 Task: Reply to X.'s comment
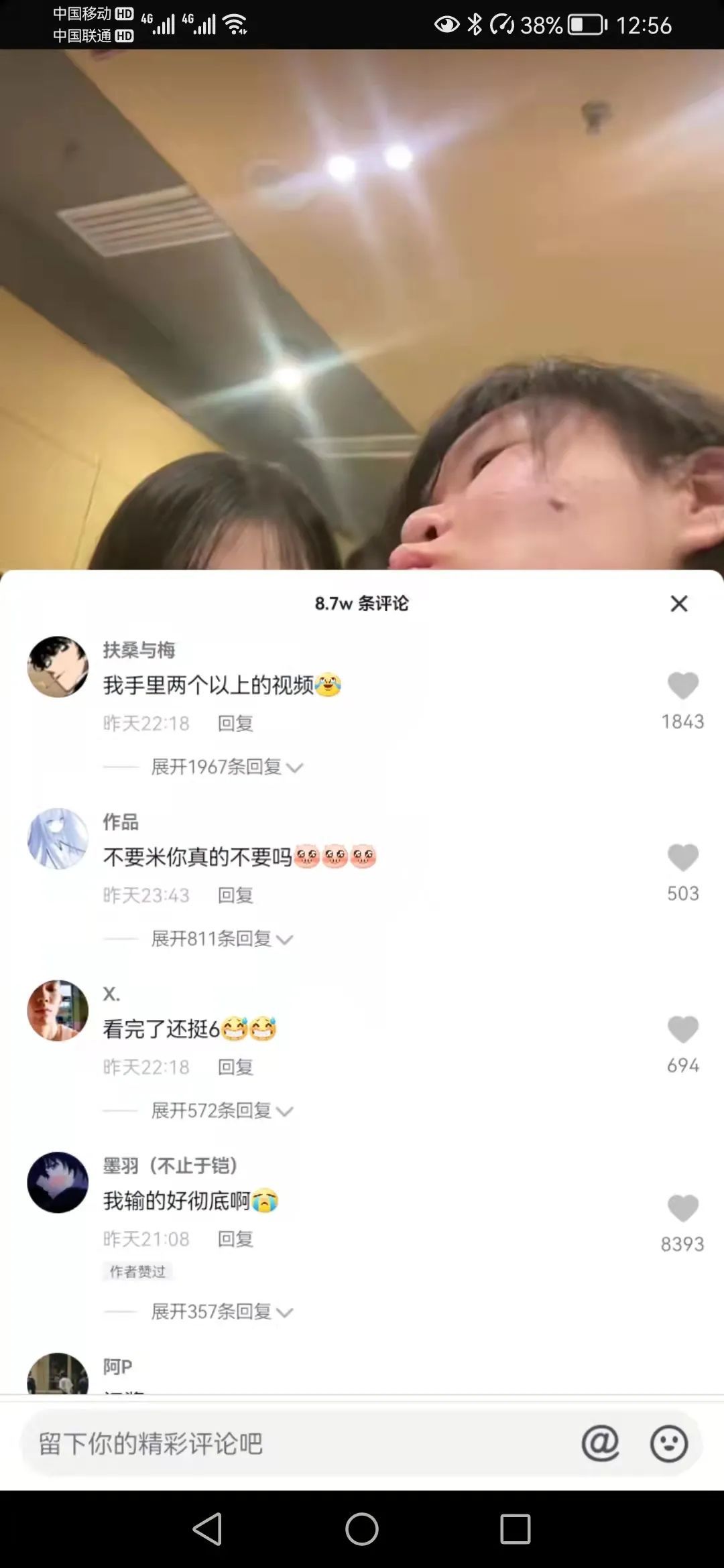[235, 1067]
